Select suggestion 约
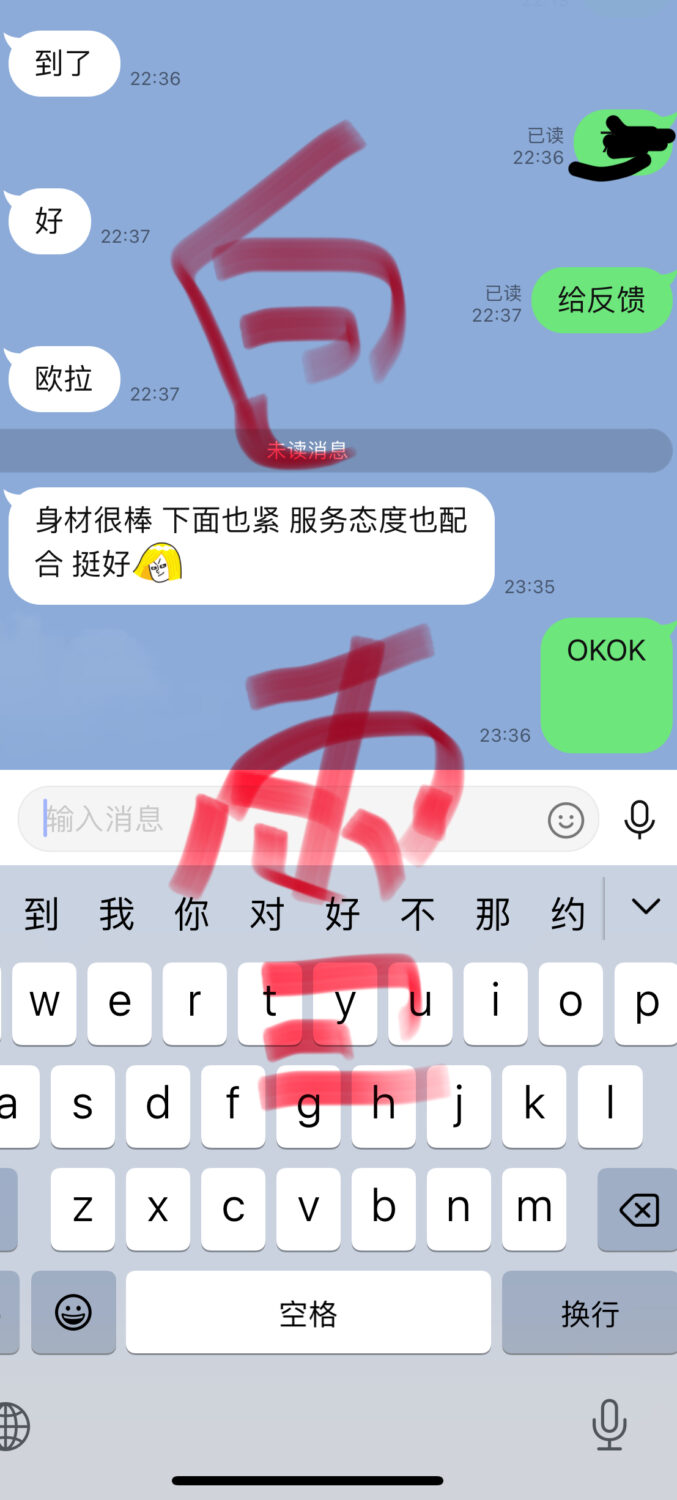 [567, 913]
